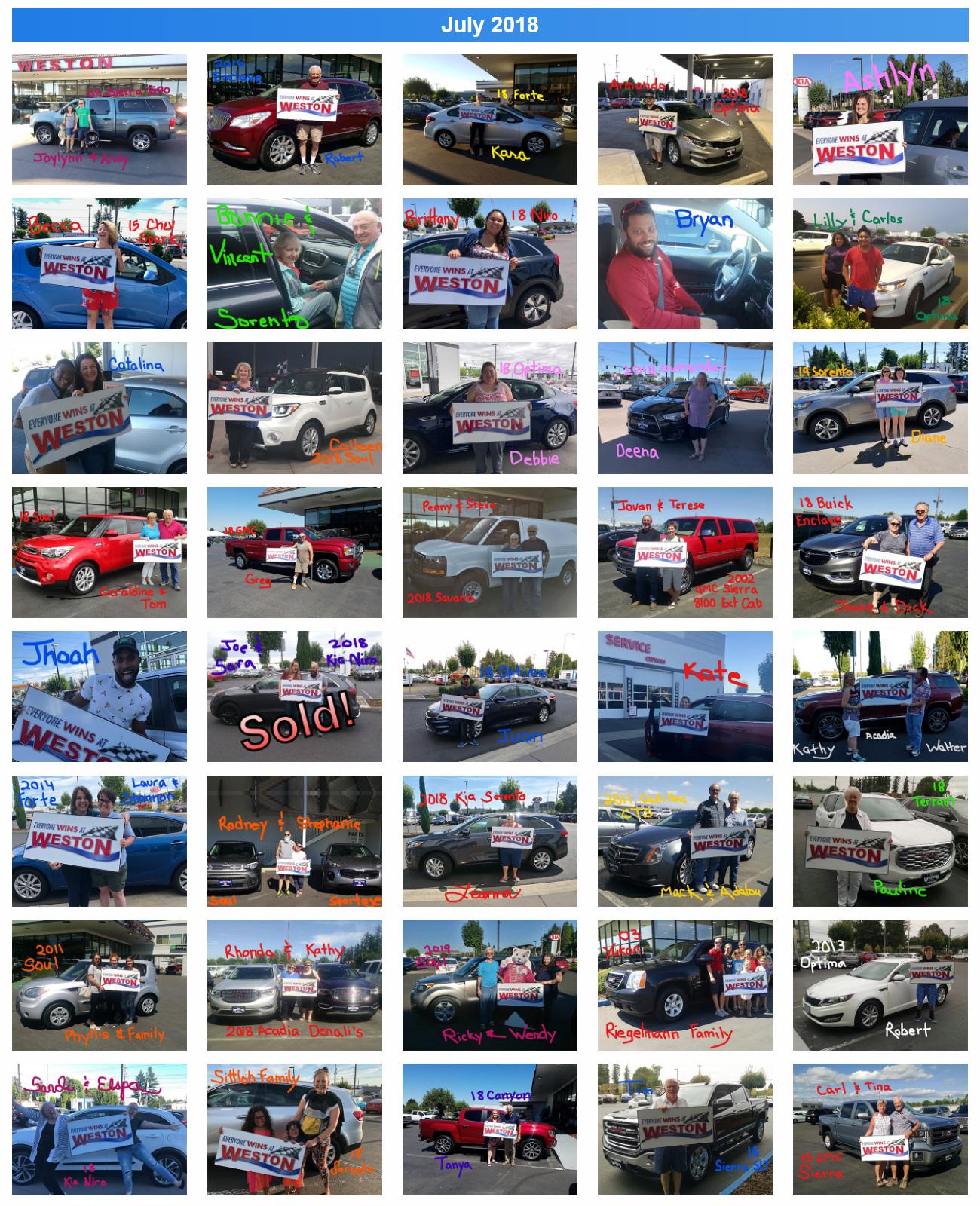Enlarge Bryan's photo in driver seat
980x1206 pixels.
684,264
